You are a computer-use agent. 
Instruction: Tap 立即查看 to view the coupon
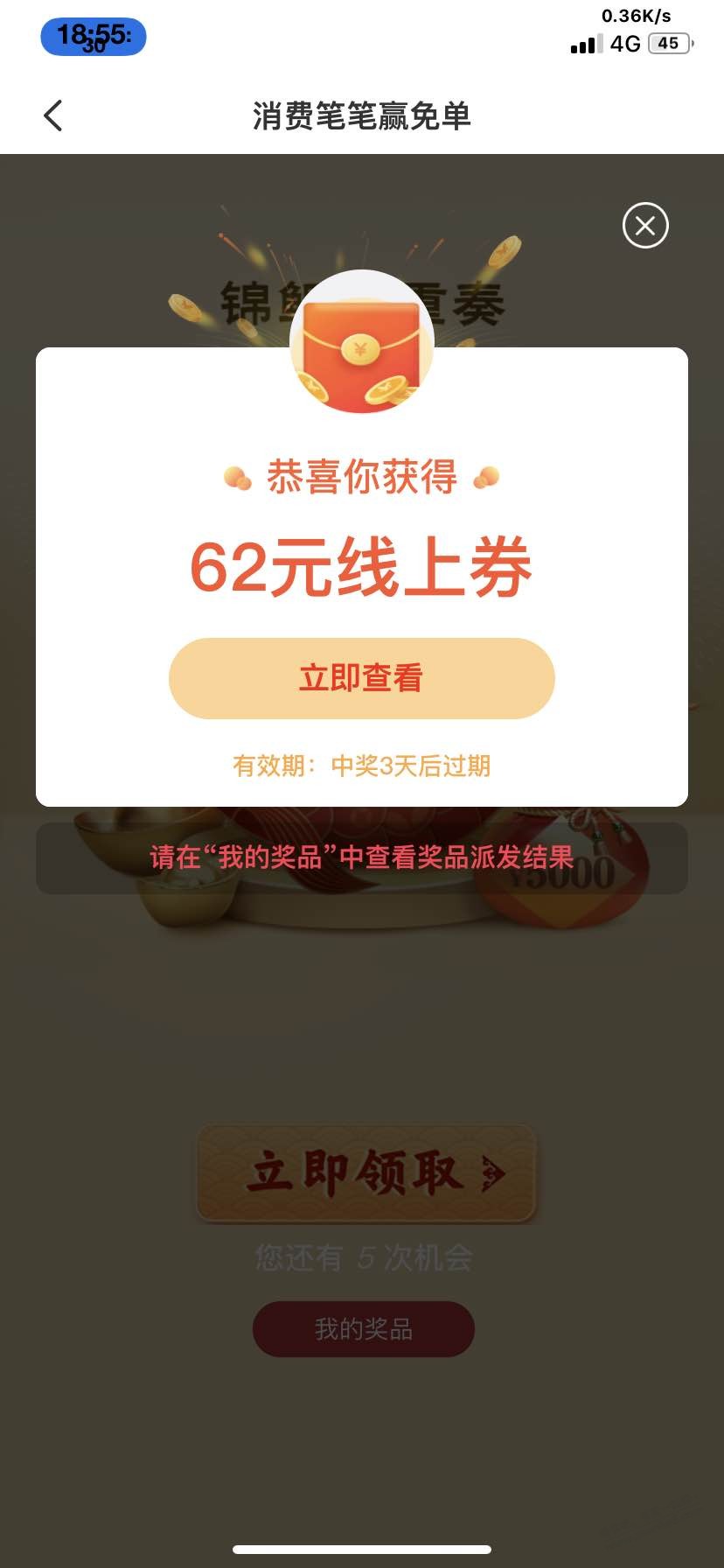tap(361, 678)
